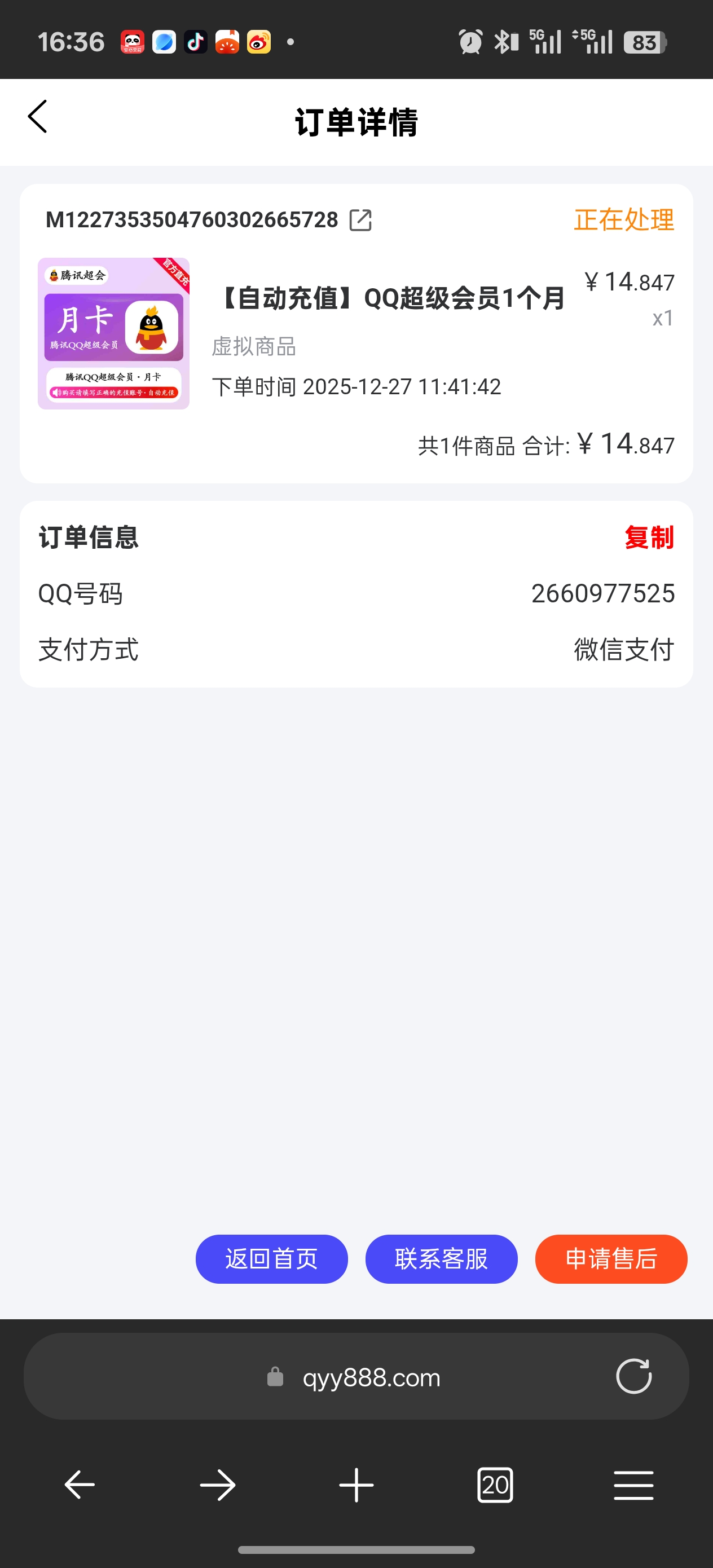Go back from the order details page

tap(38, 117)
